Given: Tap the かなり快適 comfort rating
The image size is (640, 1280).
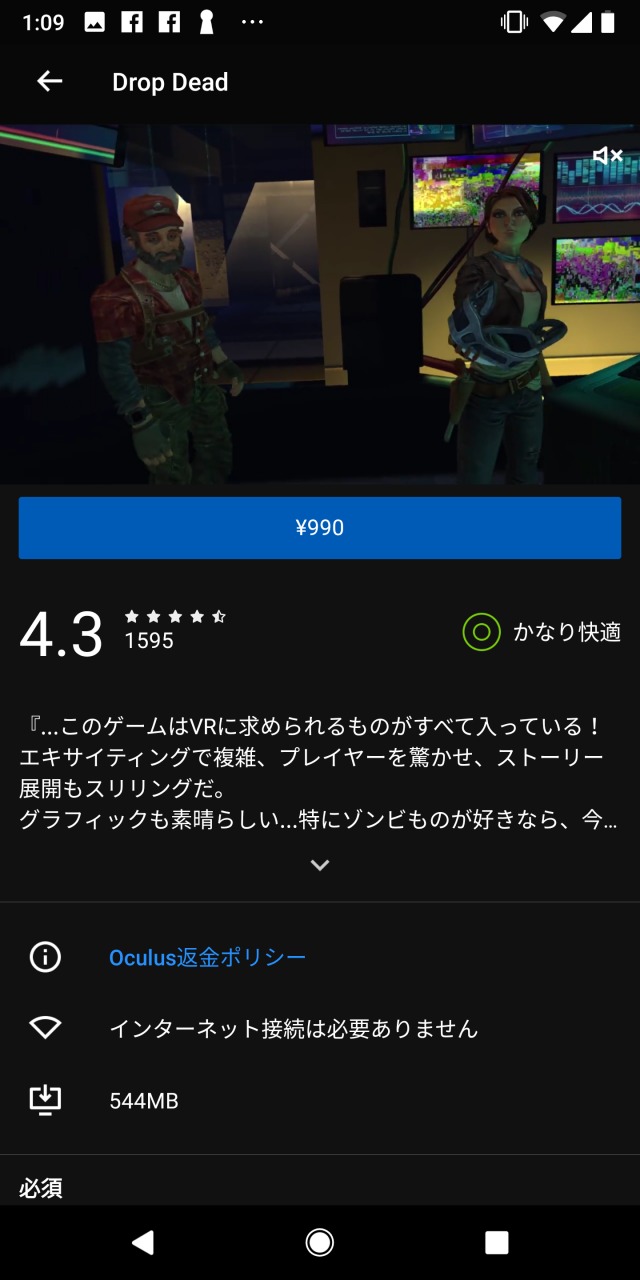Looking at the screenshot, I should tap(542, 632).
